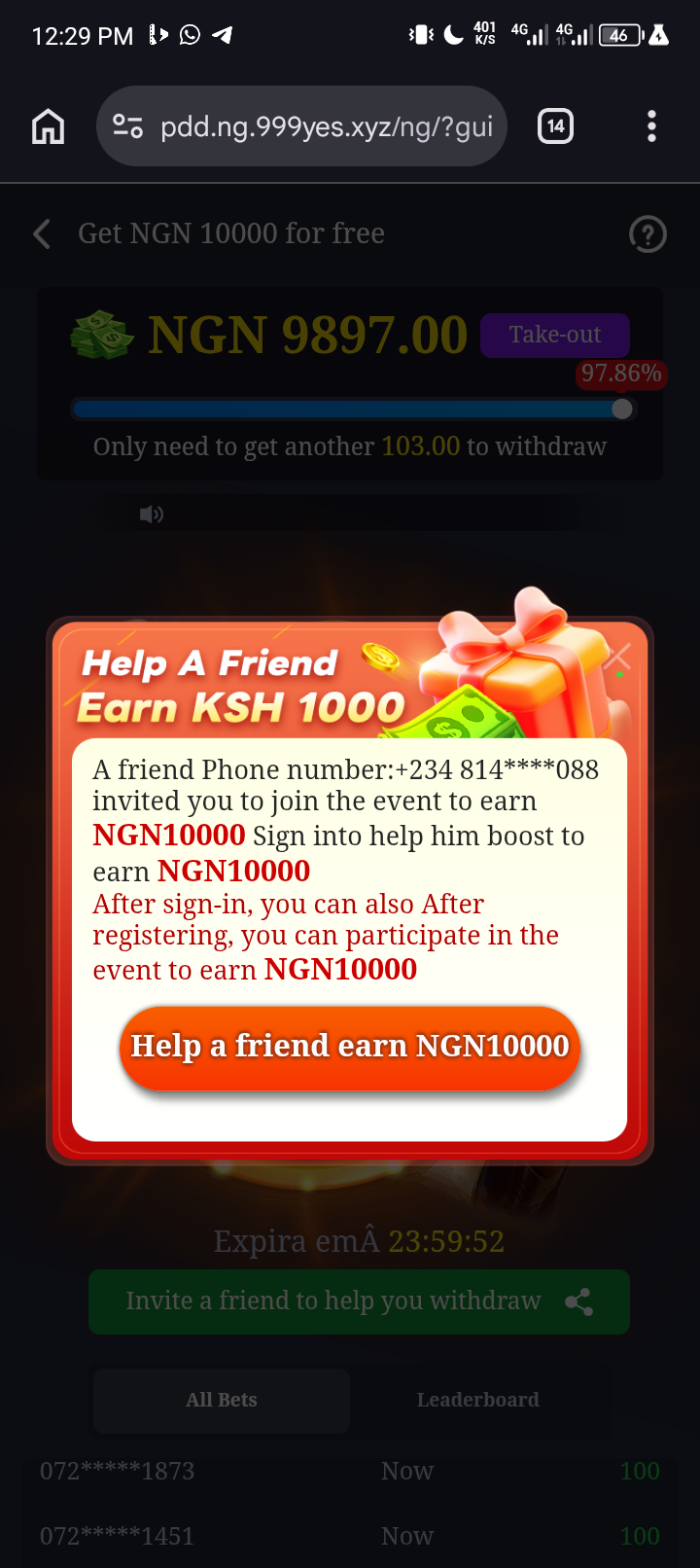Switch to the All Bets tab
Viewport: 700px width, 1568px height.
(222, 1400)
